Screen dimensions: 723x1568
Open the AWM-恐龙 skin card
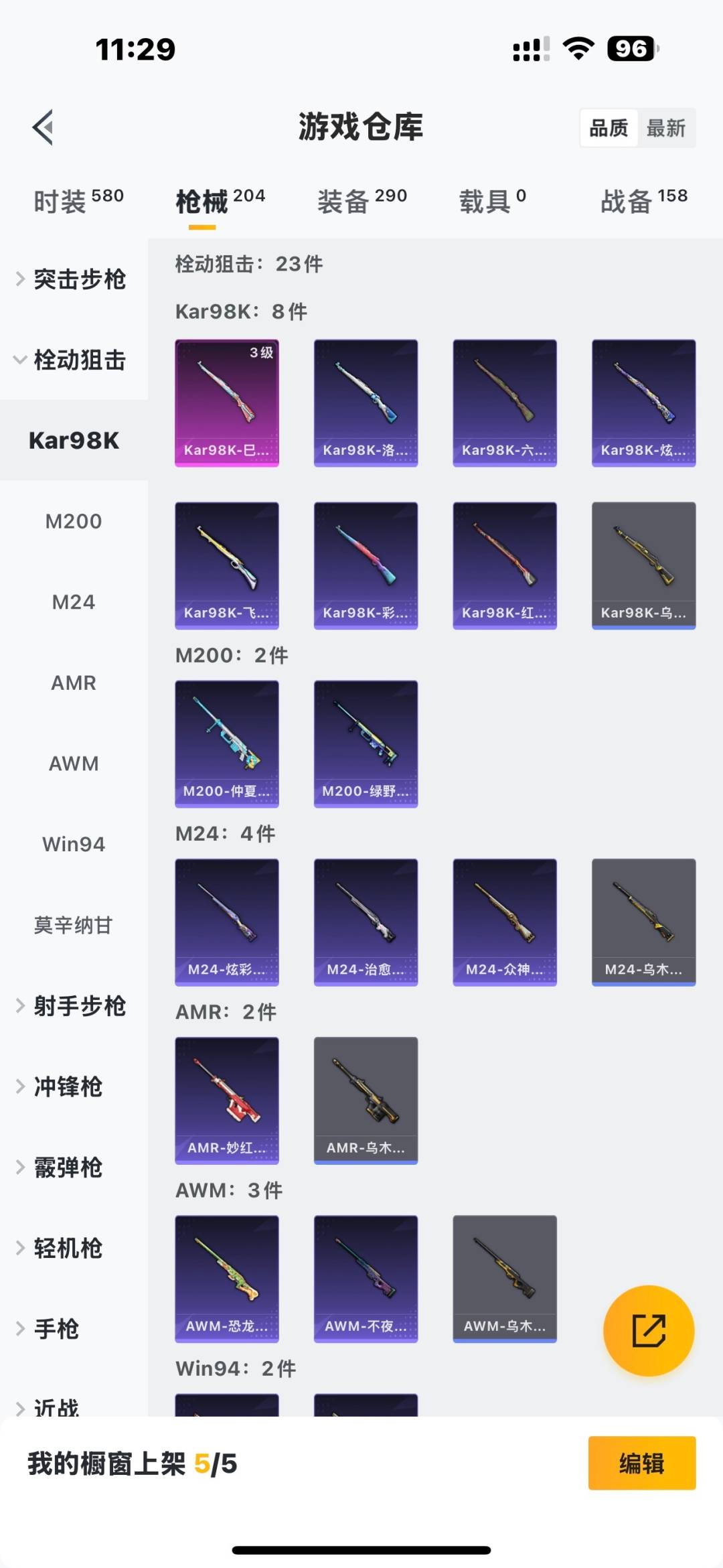click(227, 1279)
